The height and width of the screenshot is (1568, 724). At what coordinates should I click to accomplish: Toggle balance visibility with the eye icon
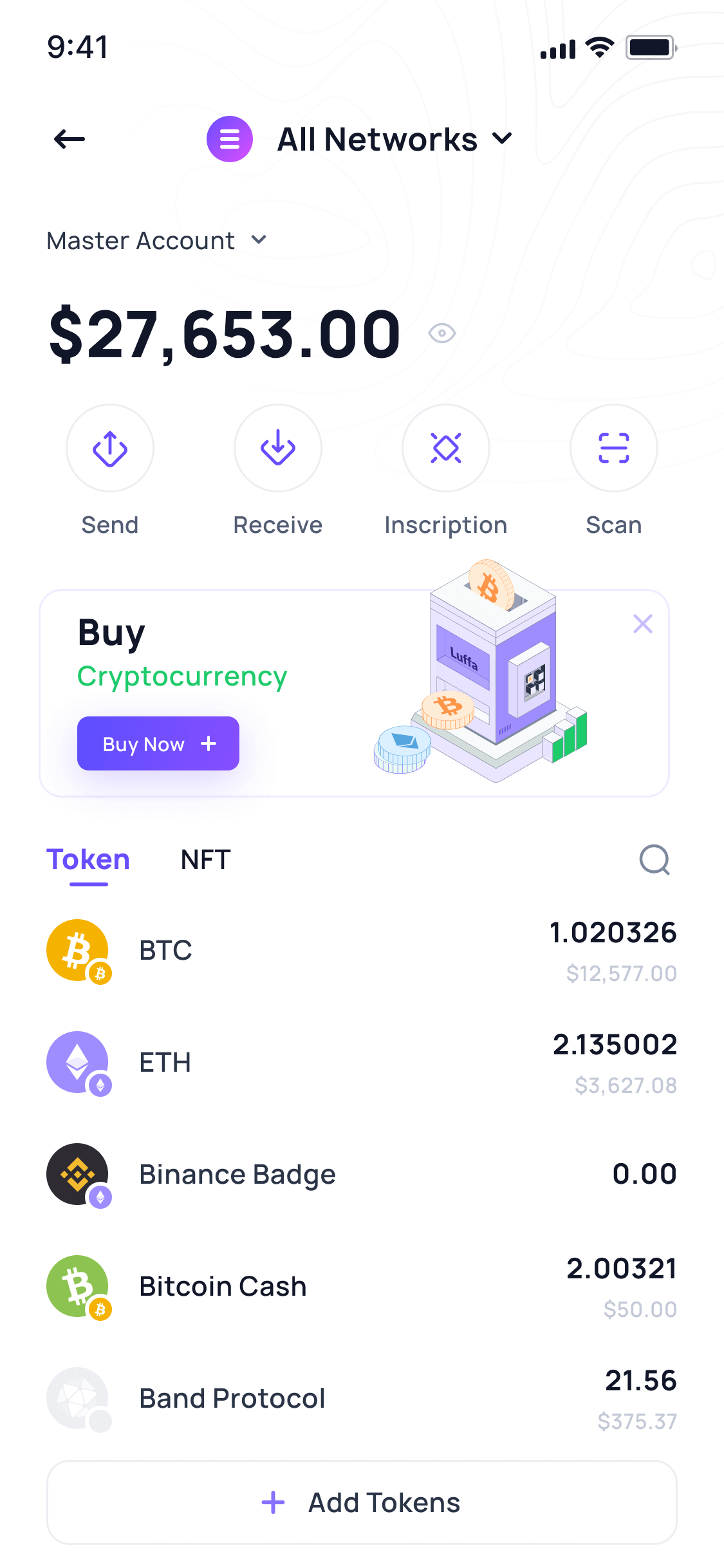point(441,333)
